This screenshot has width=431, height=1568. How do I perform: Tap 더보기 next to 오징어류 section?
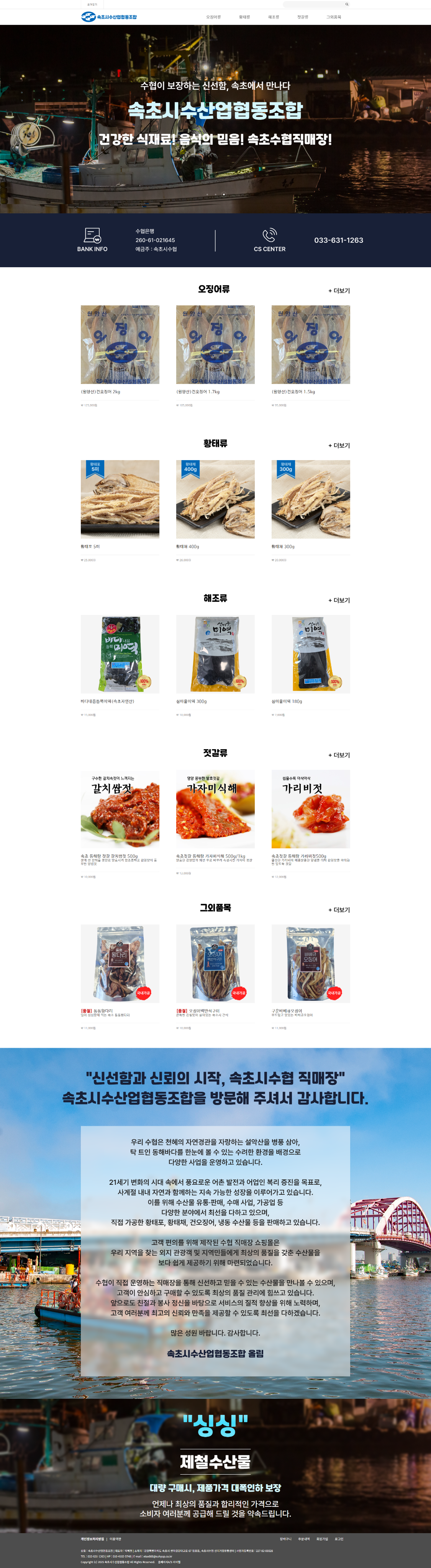click(x=339, y=291)
